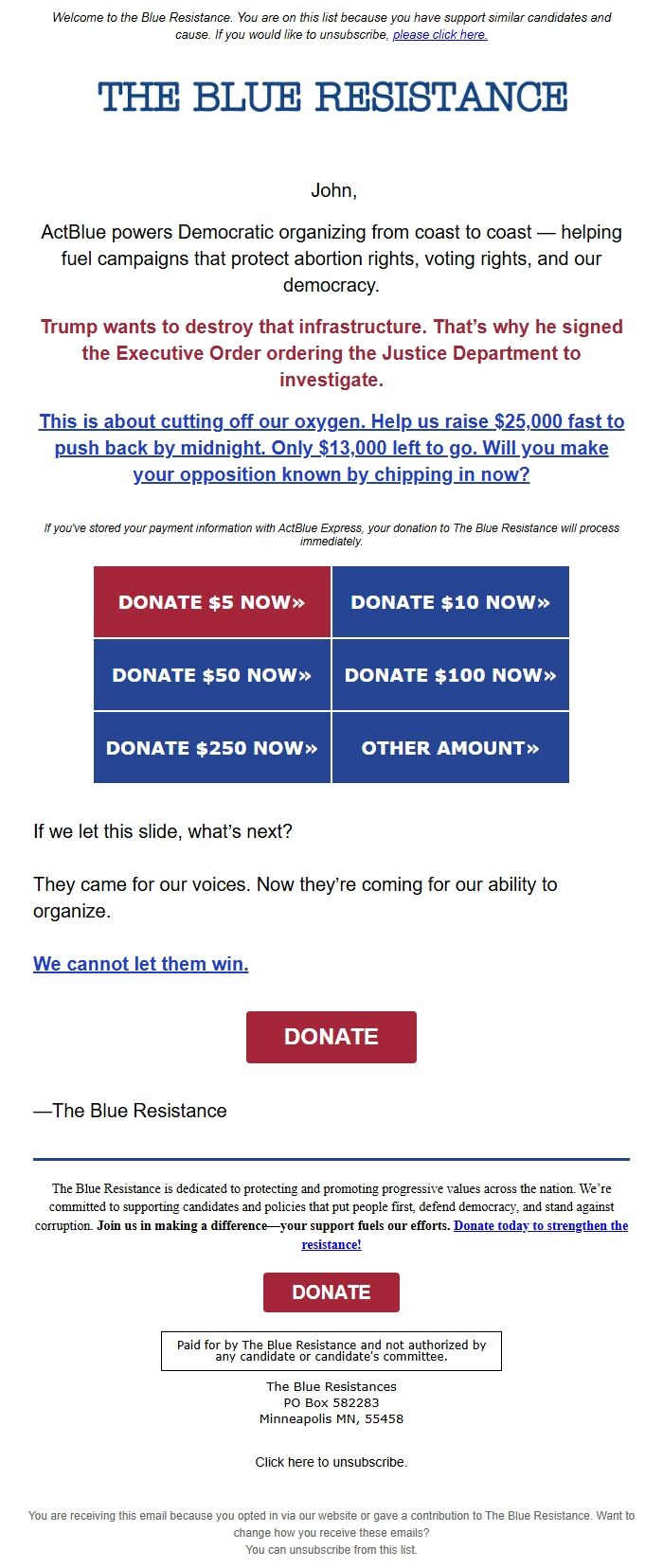The height and width of the screenshot is (1568, 663).
Task: Choose Donate $250 Now
Action: (212, 748)
